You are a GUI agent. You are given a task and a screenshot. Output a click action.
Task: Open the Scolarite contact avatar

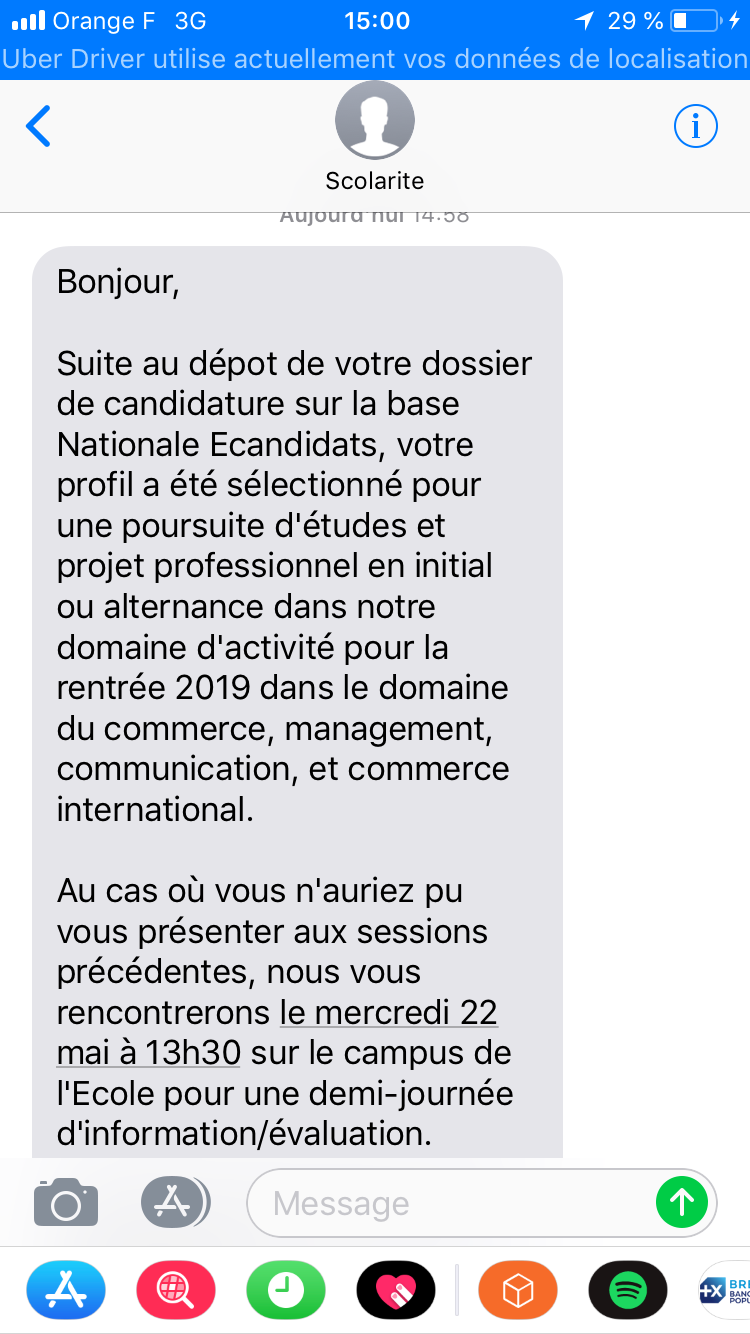374,122
